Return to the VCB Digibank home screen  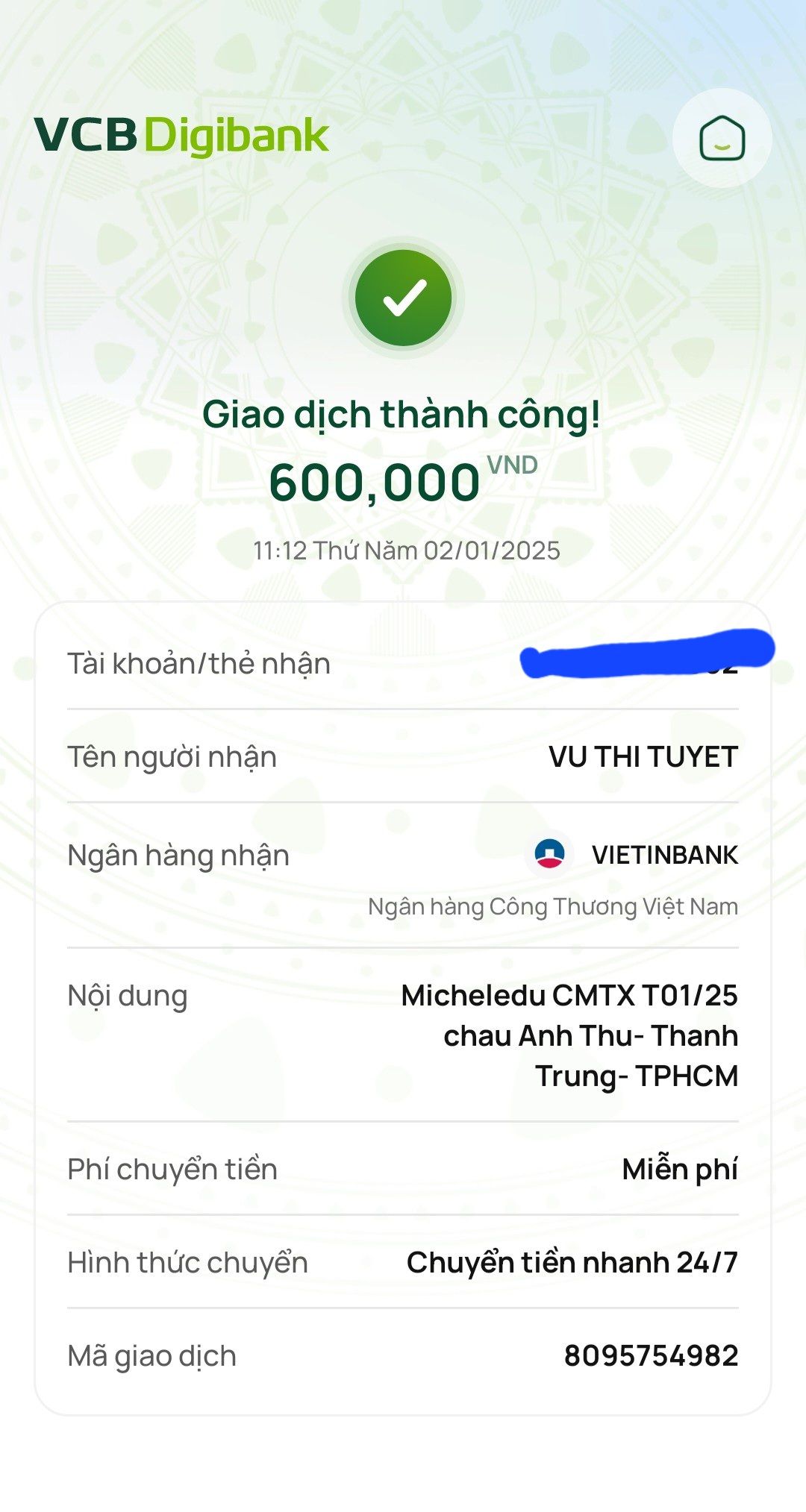click(721, 139)
